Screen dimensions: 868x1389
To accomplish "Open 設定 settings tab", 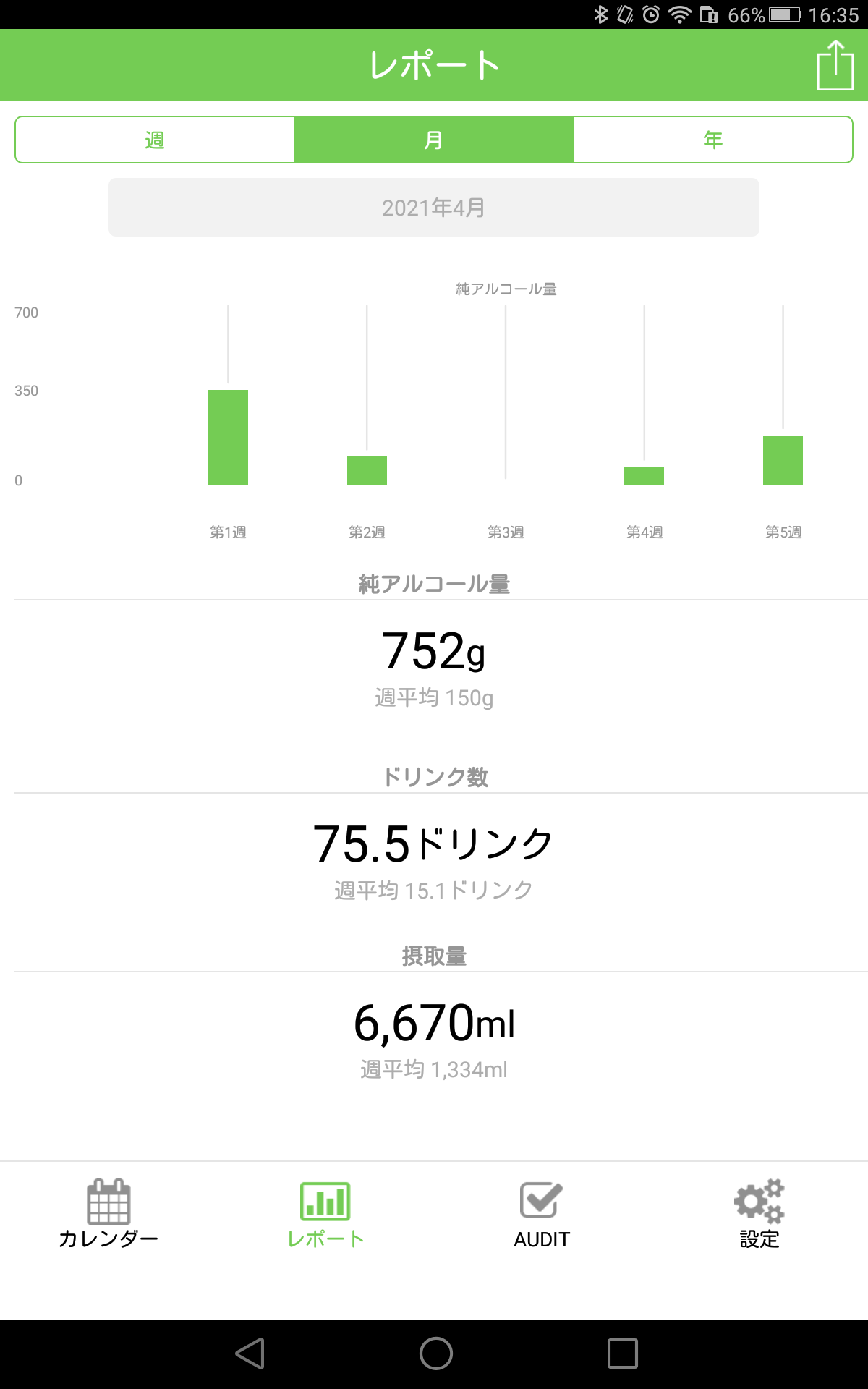I will tap(759, 1215).
